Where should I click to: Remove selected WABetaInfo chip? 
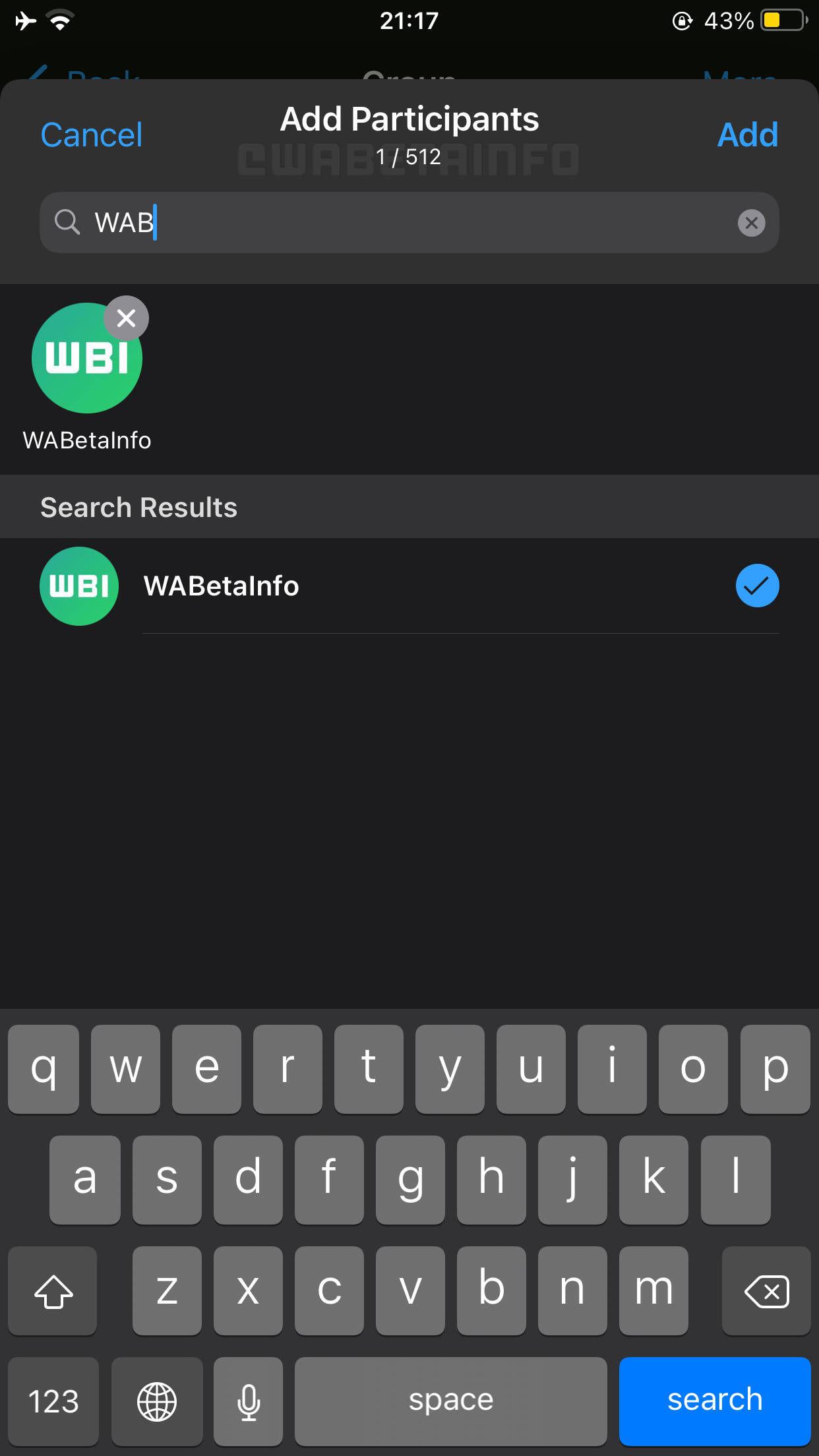[x=126, y=318]
